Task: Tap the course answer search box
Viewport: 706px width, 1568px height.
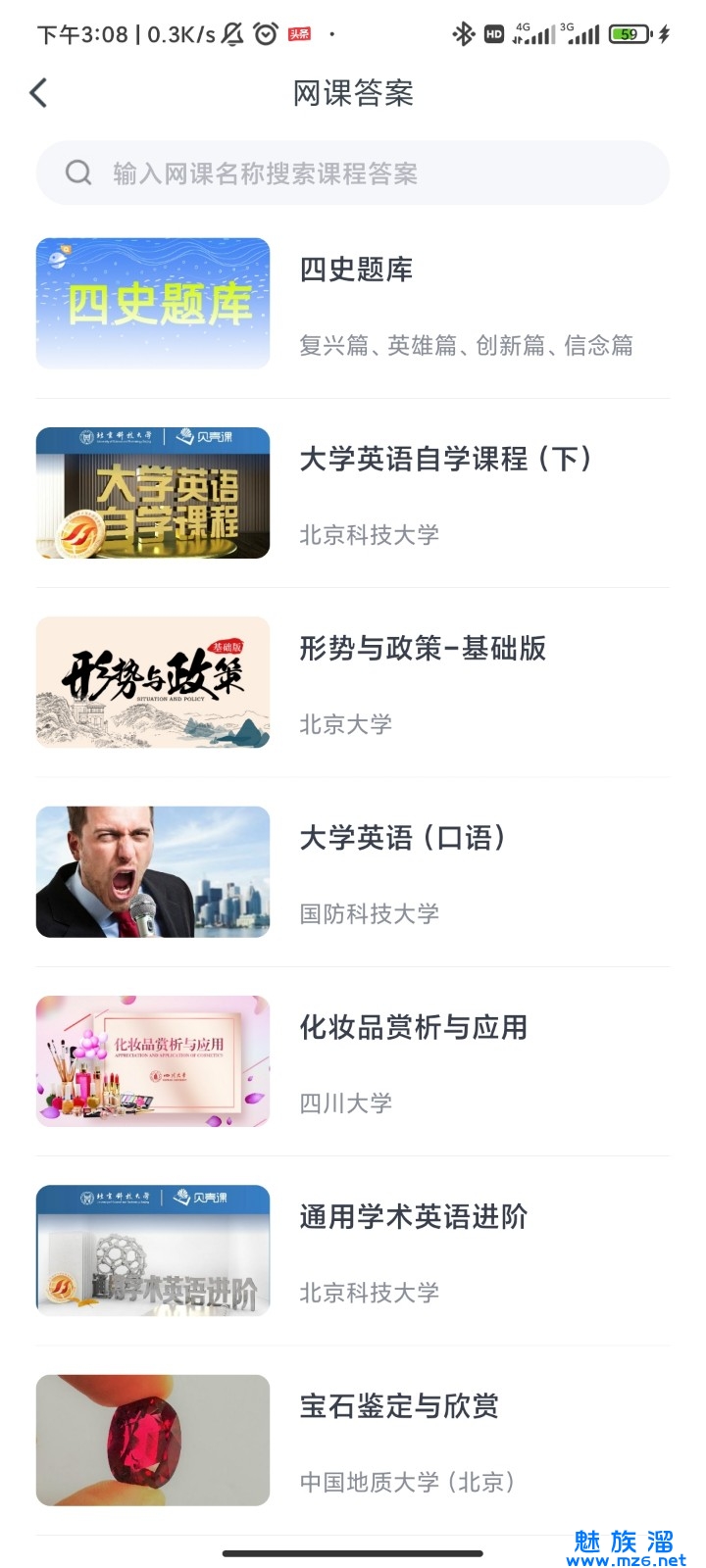Action: (x=353, y=173)
